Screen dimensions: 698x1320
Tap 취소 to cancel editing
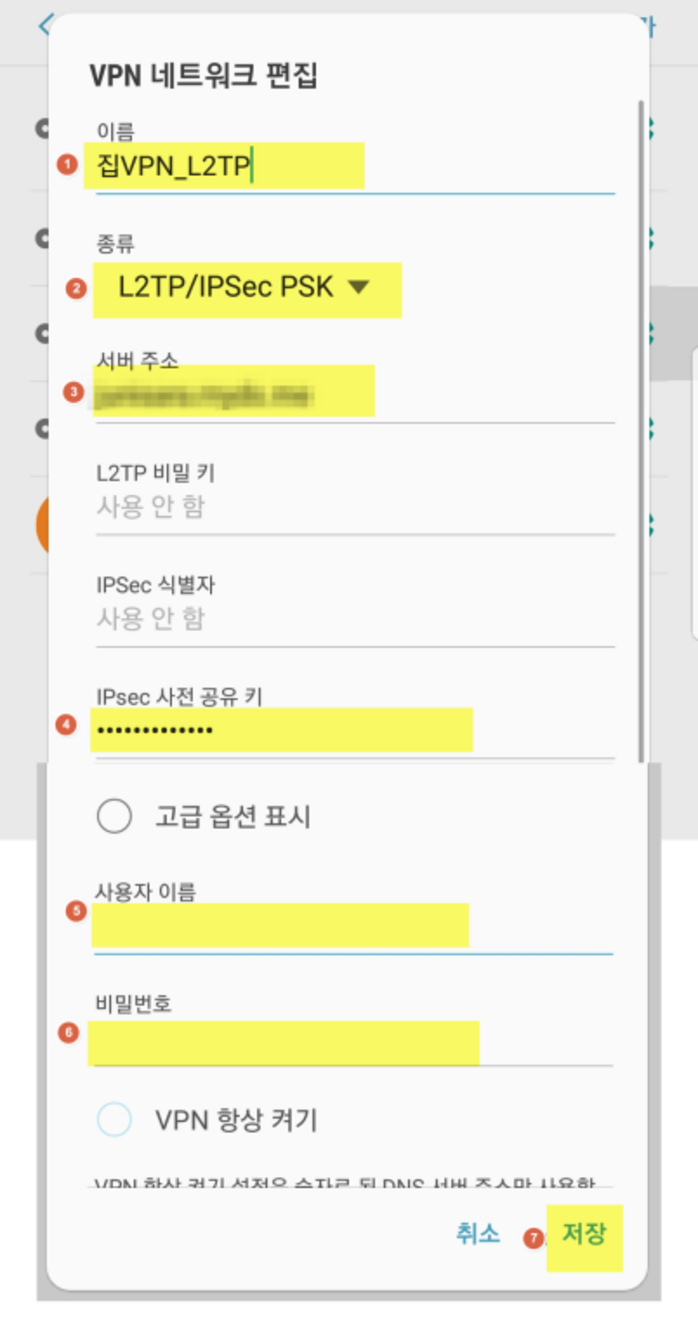point(478,1234)
